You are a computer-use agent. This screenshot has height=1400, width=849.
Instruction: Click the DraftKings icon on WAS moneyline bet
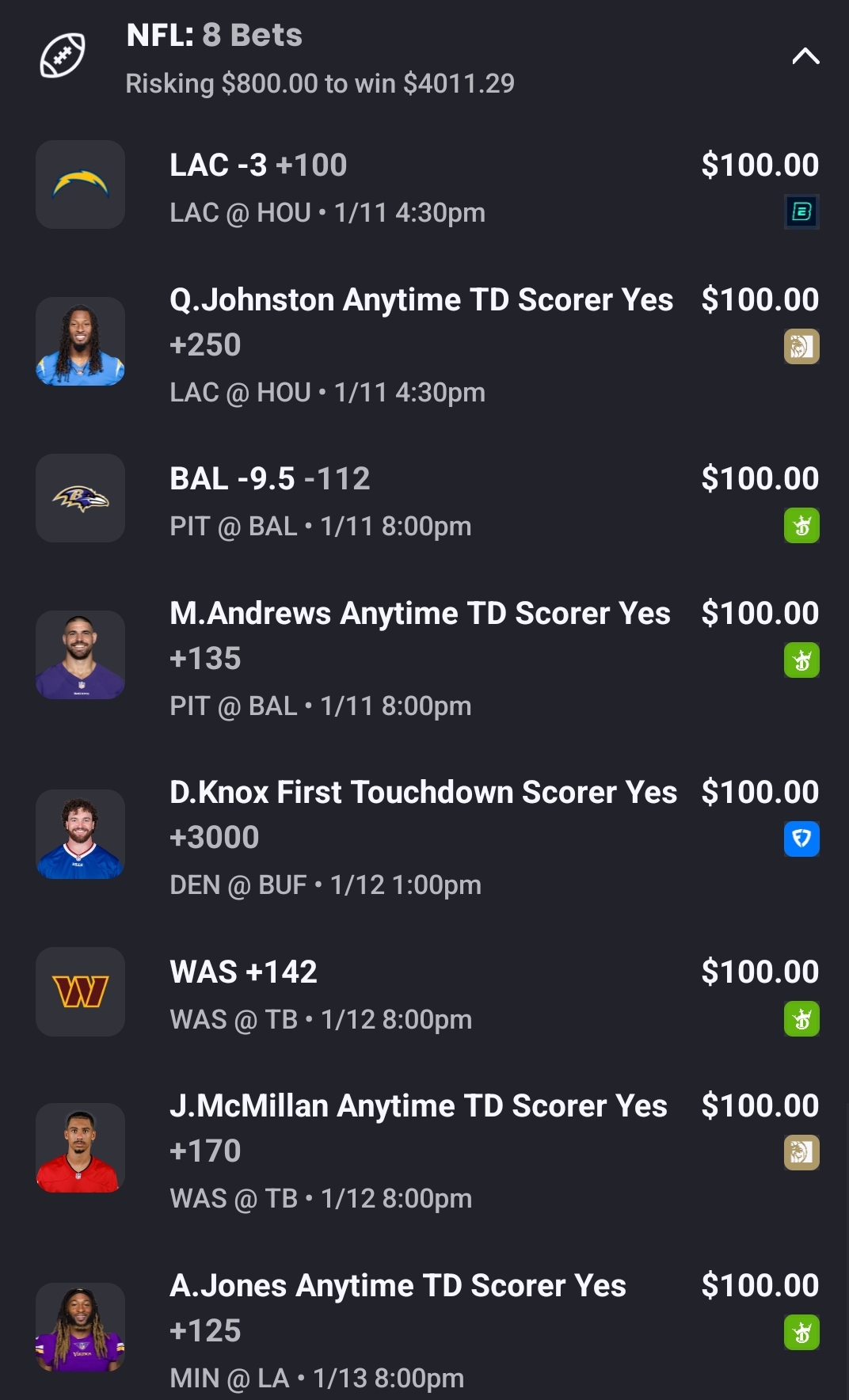coord(802,1020)
